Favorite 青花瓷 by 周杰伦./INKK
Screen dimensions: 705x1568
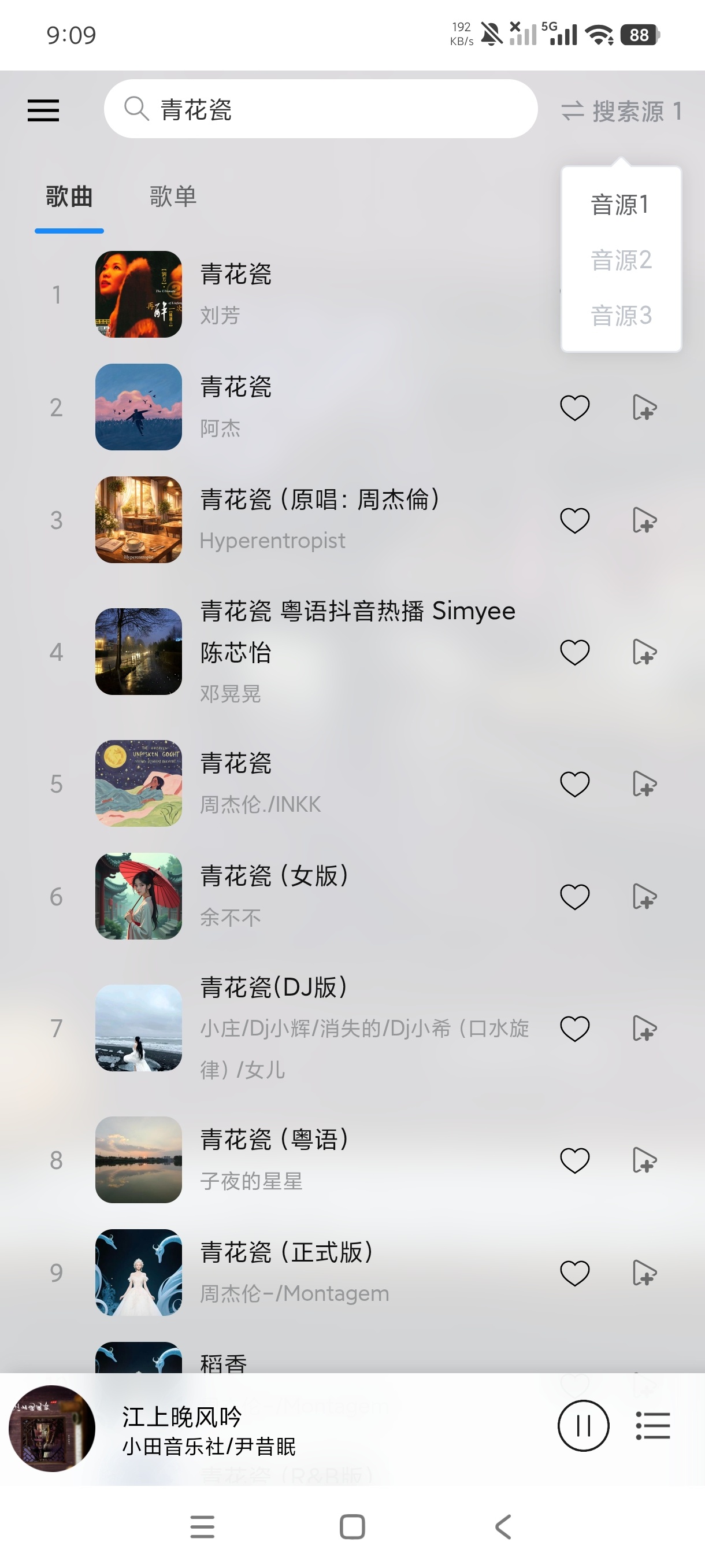(x=575, y=784)
